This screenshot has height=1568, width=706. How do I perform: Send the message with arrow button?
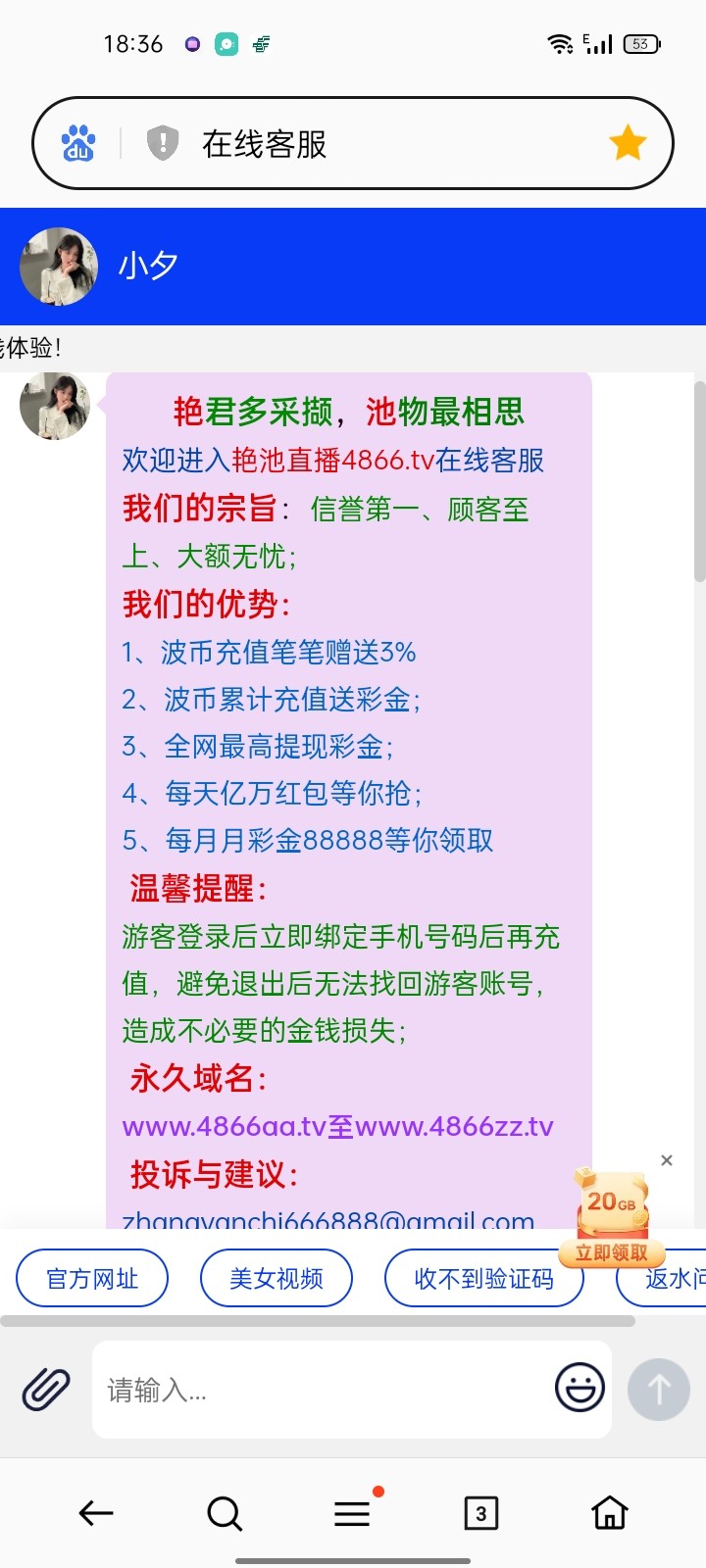(658, 1389)
